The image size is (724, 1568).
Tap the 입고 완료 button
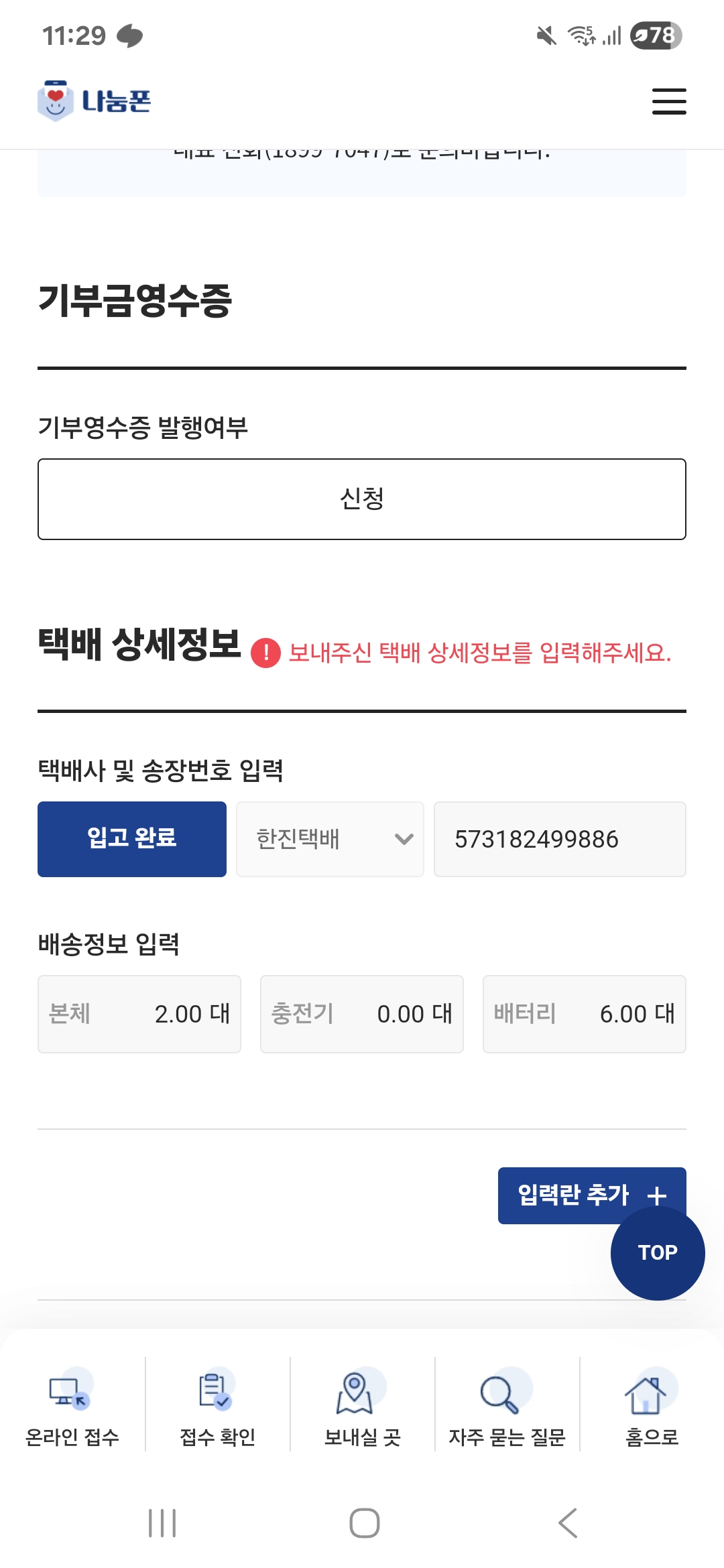pyautogui.click(x=132, y=839)
